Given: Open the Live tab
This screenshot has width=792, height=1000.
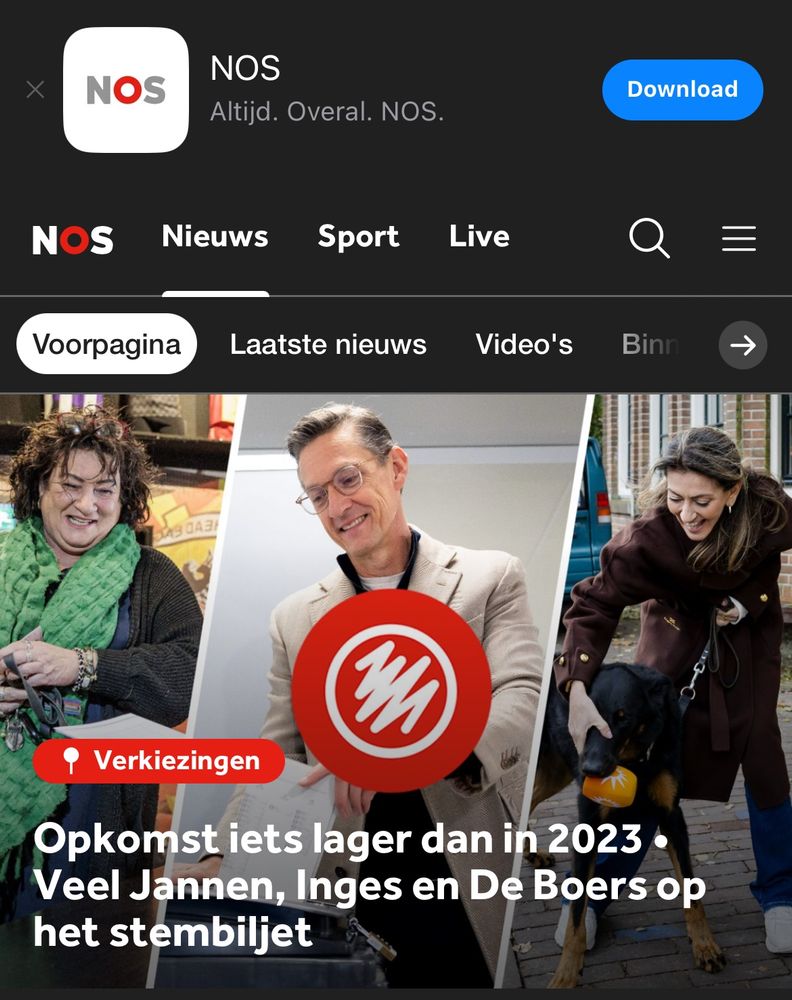Looking at the screenshot, I should click(480, 237).
